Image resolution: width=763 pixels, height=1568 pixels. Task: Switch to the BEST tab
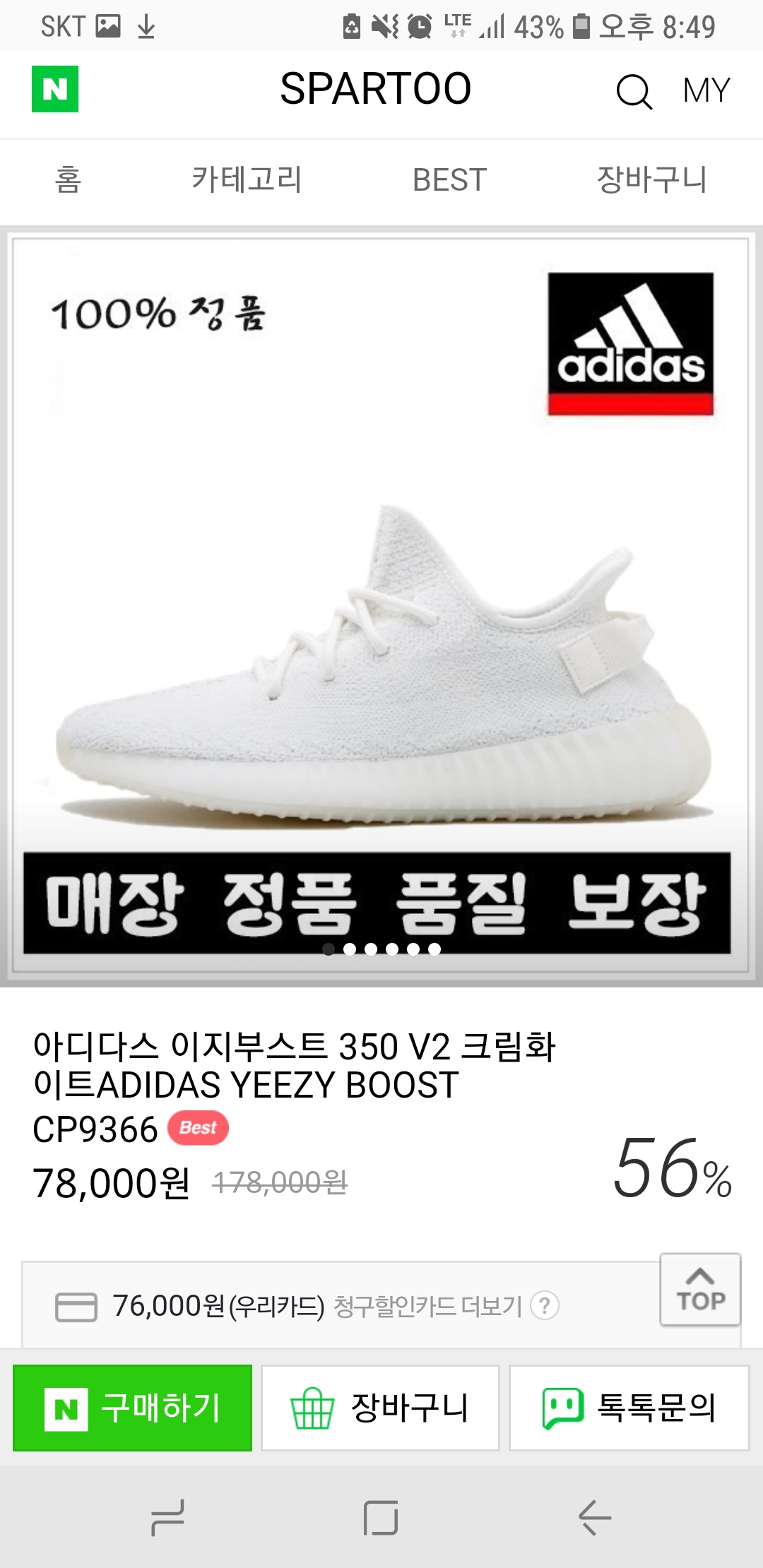(449, 179)
